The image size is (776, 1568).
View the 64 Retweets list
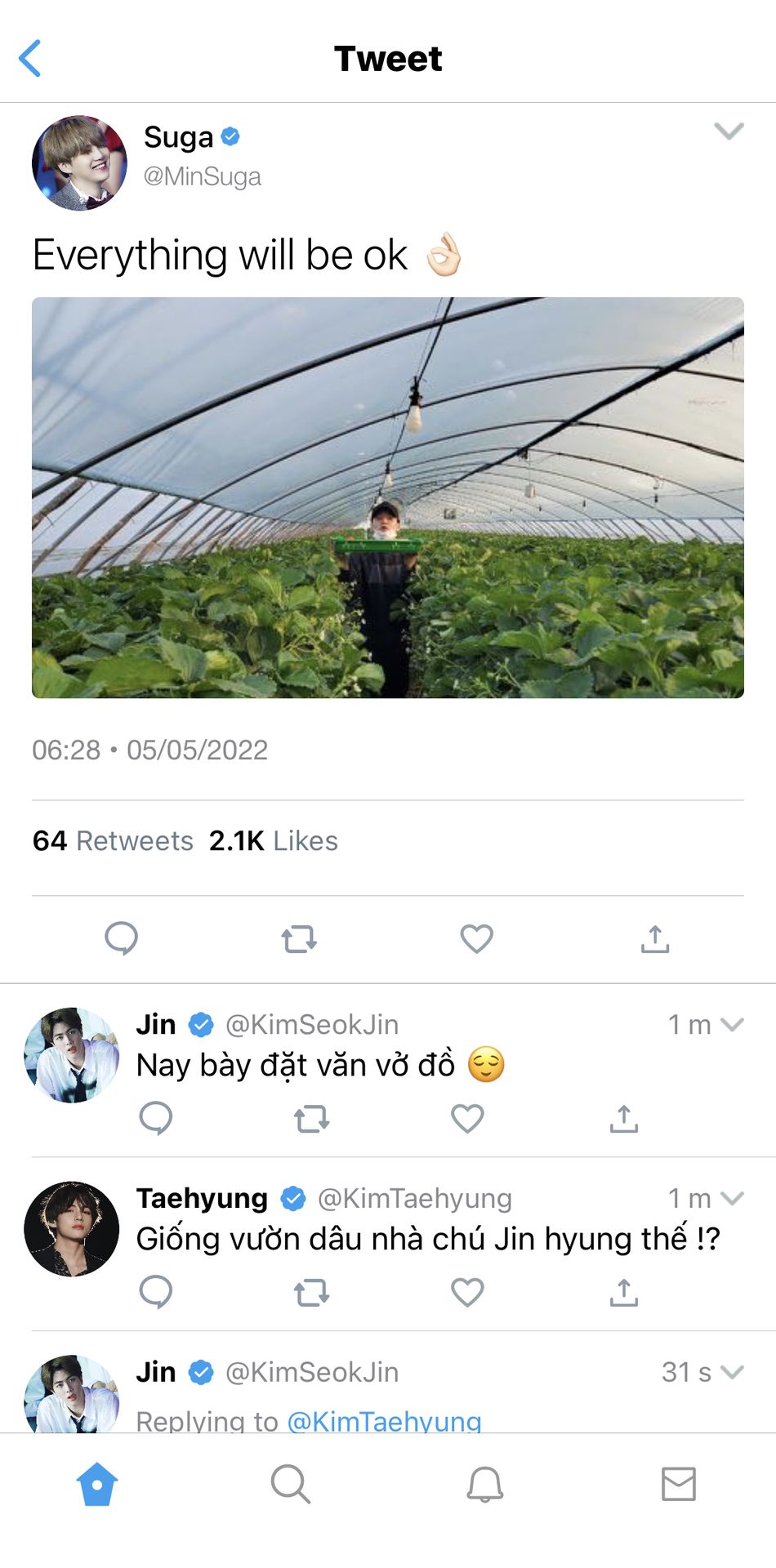click(113, 840)
